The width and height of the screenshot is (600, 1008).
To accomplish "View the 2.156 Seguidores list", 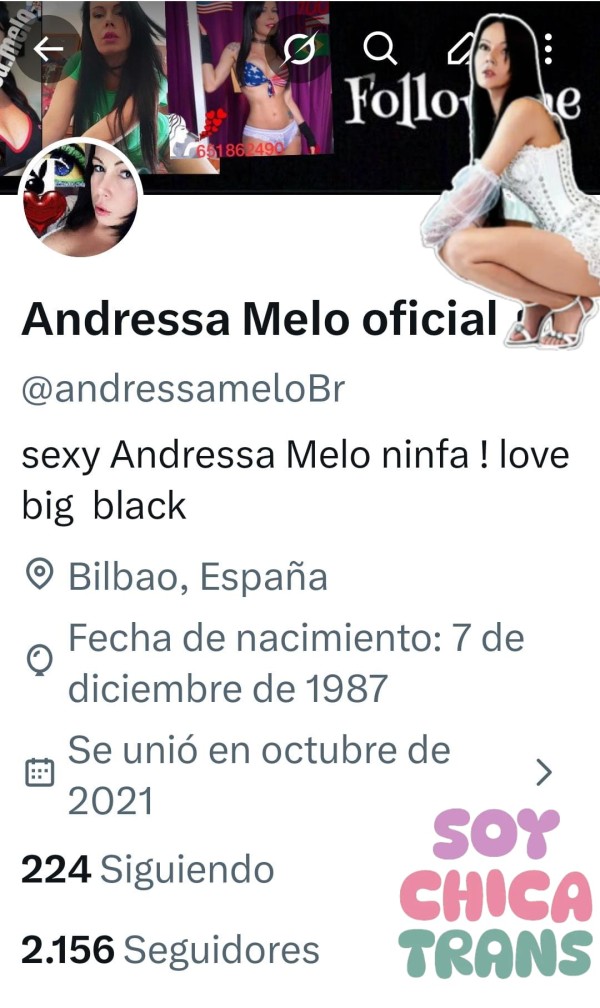I will pos(170,949).
